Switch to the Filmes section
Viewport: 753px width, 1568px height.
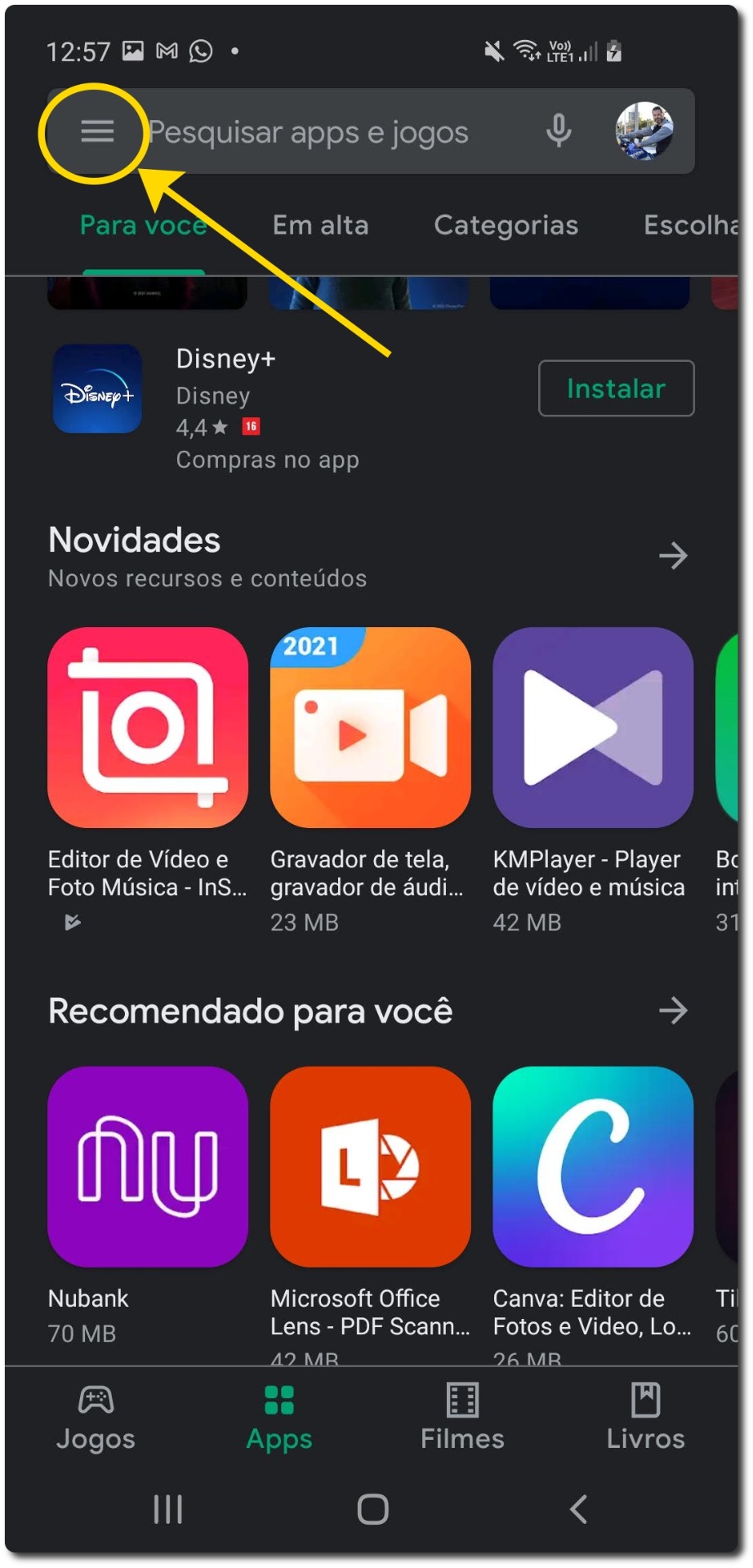[462, 1417]
